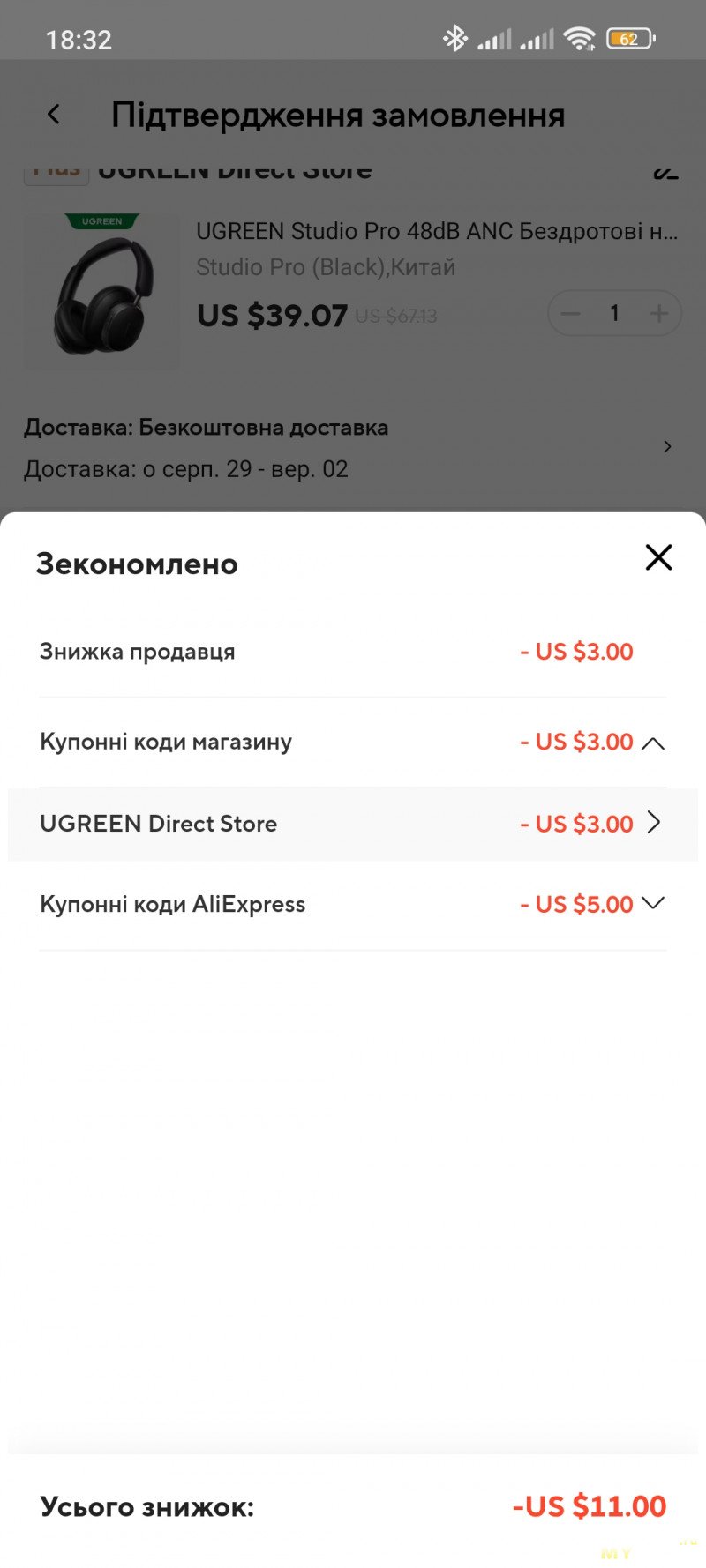Go back from order confirmation
This screenshot has height=1568, width=706.
point(54,115)
